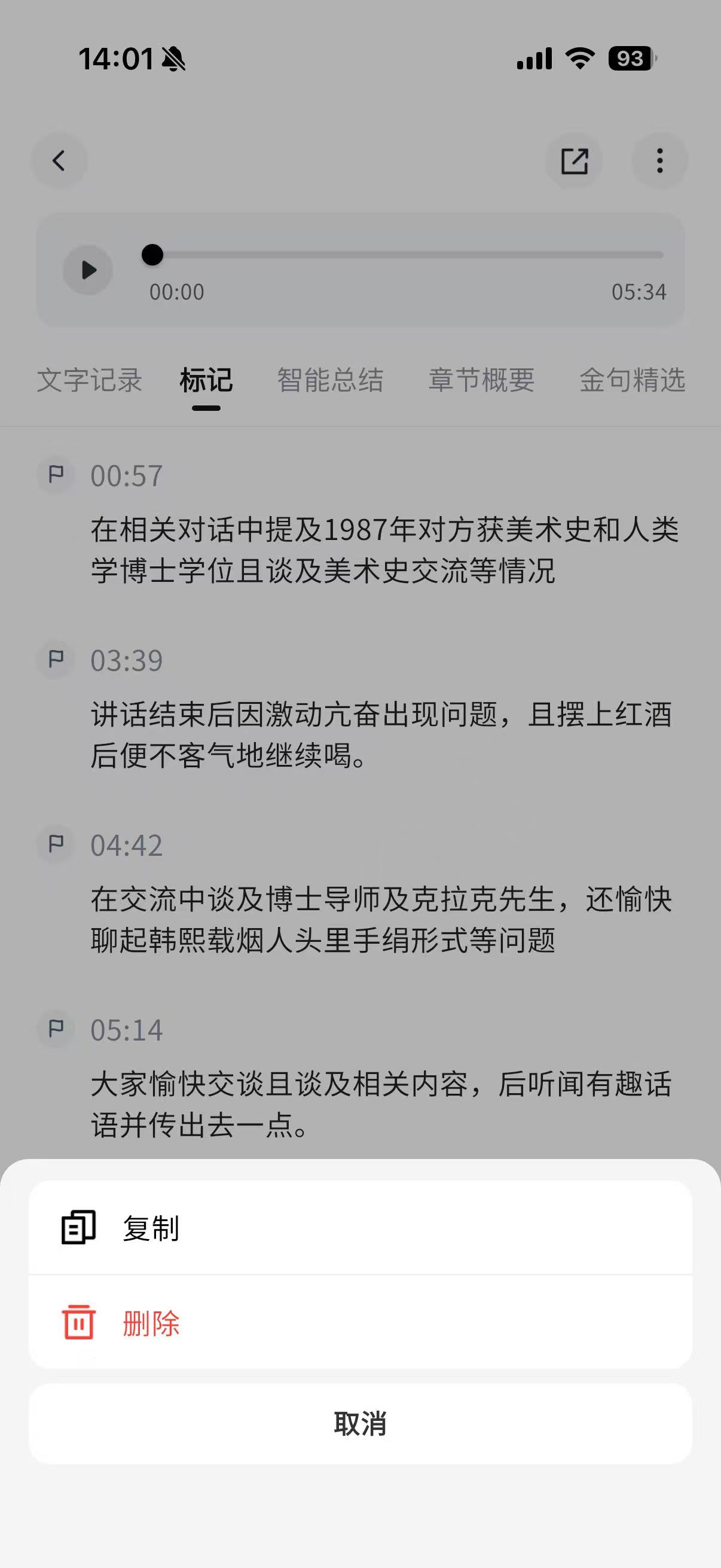The width and height of the screenshot is (721, 1568).
Task: Select the 标记 tab
Action: pyautogui.click(x=206, y=380)
